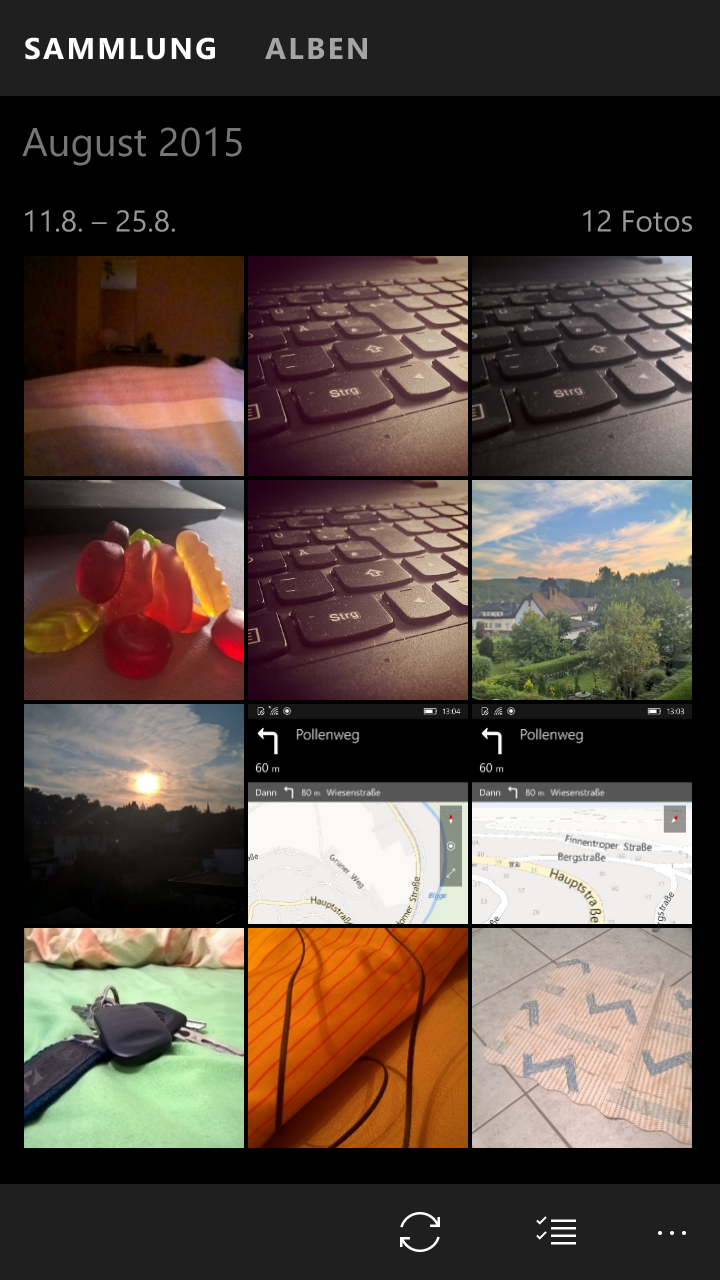Activate the multi-select checklist icon
The image size is (720, 1280).
(555, 1232)
